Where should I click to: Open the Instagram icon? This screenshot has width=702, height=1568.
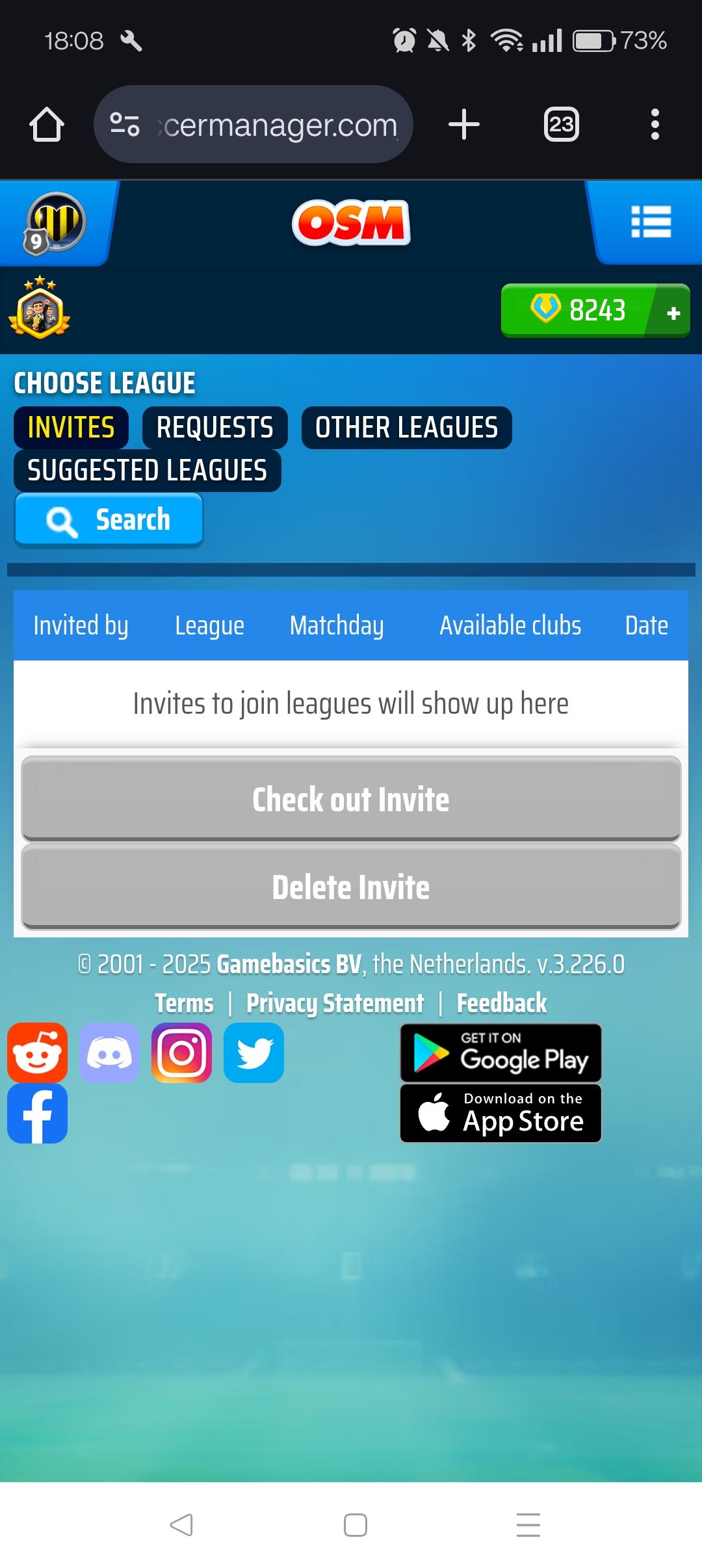181,1052
